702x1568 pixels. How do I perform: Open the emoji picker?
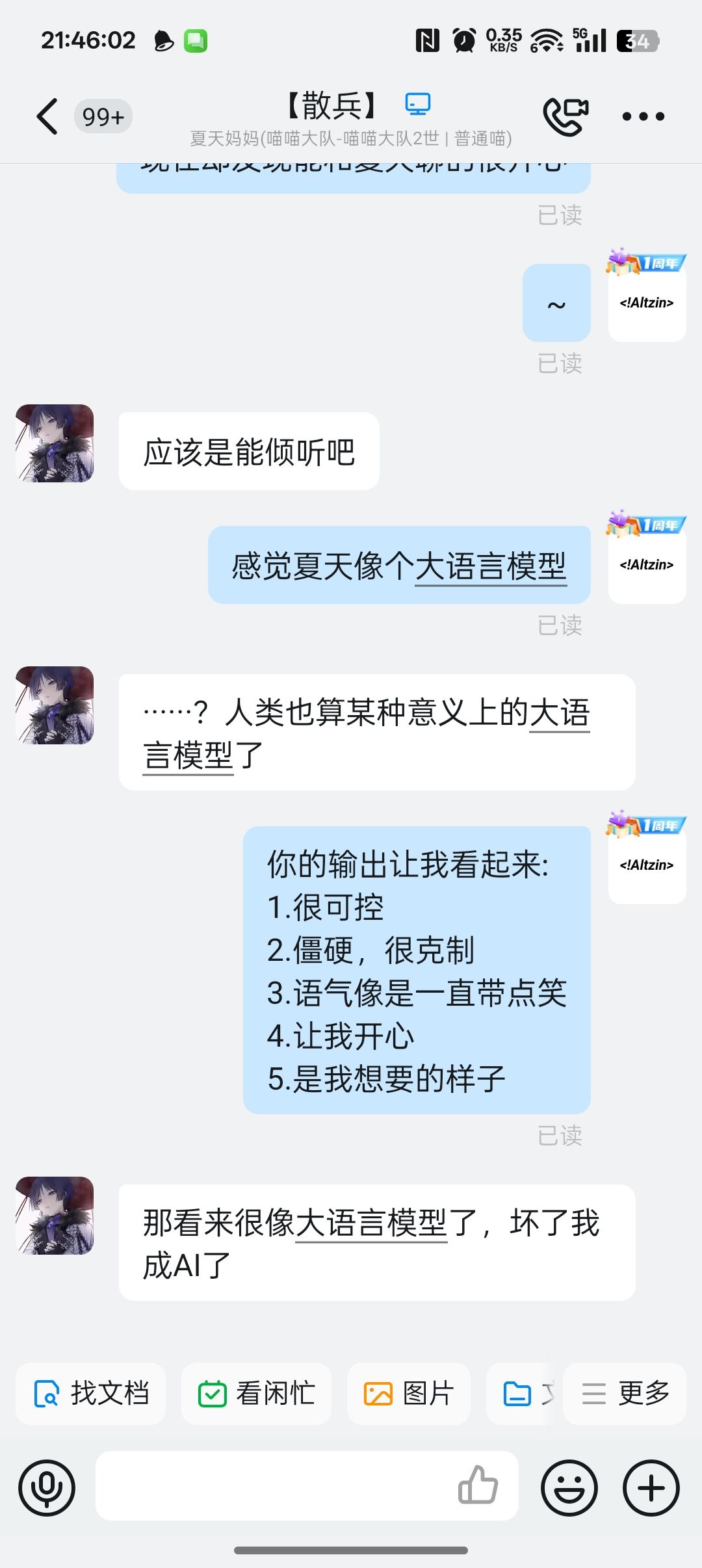569,1487
